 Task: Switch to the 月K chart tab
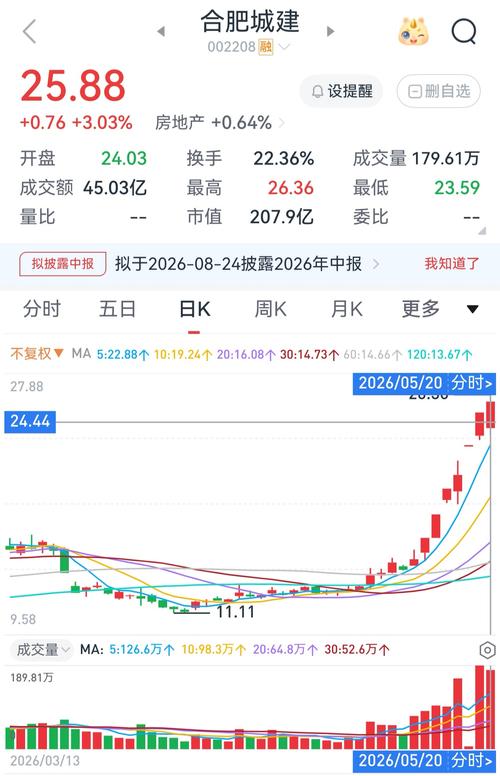(347, 309)
